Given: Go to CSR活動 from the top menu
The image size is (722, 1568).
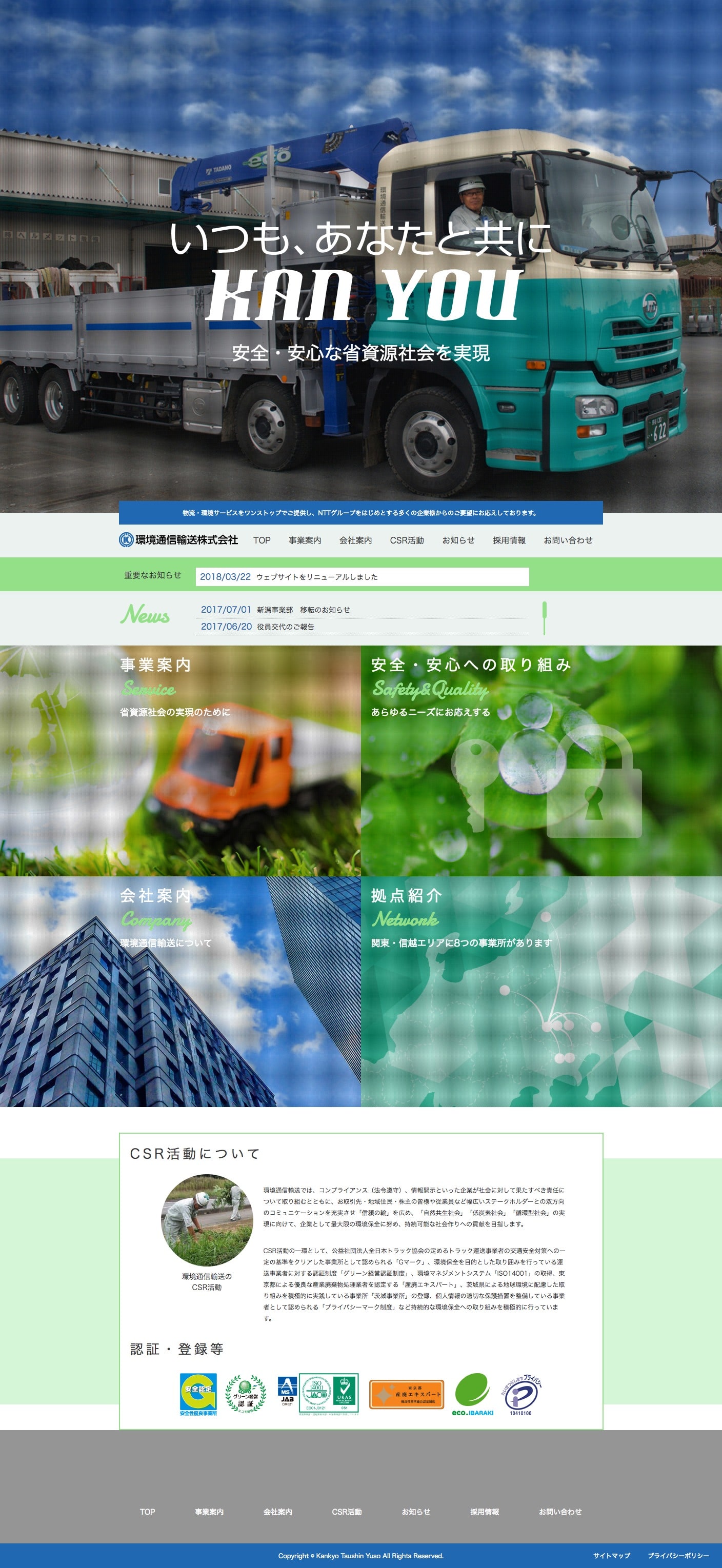Looking at the screenshot, I should (x=407, y=540).
